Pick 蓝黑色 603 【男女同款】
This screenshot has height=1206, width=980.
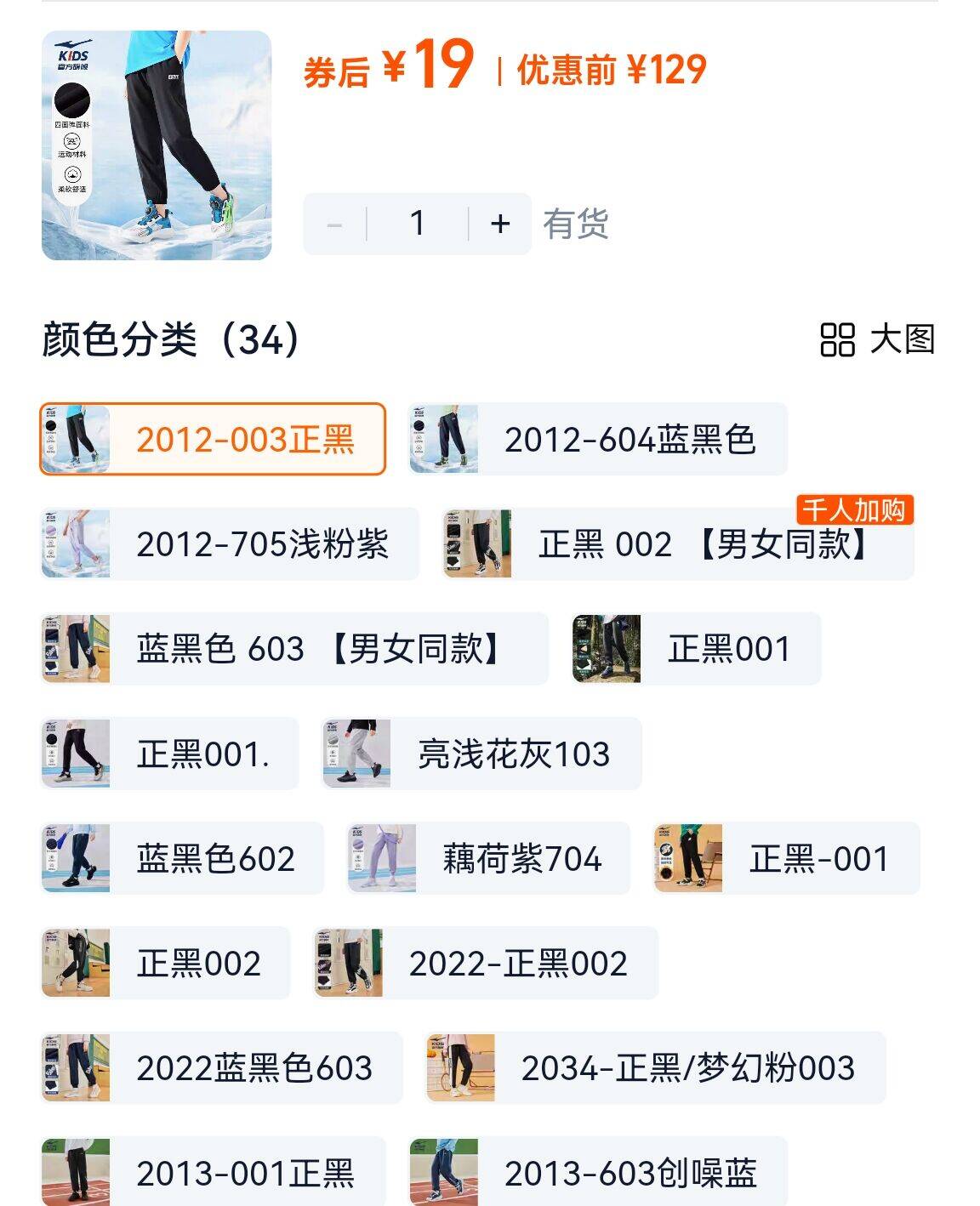294,649
